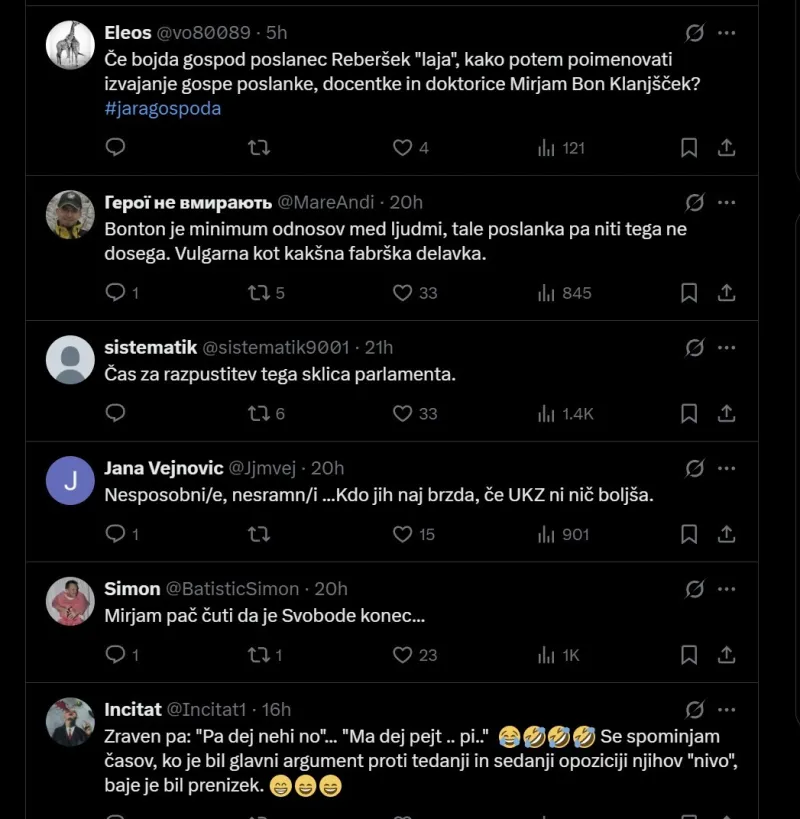Open the #jaragospoda hashtag
The height and width of the screenshot is (819, 800).
[x=162, y=108]
